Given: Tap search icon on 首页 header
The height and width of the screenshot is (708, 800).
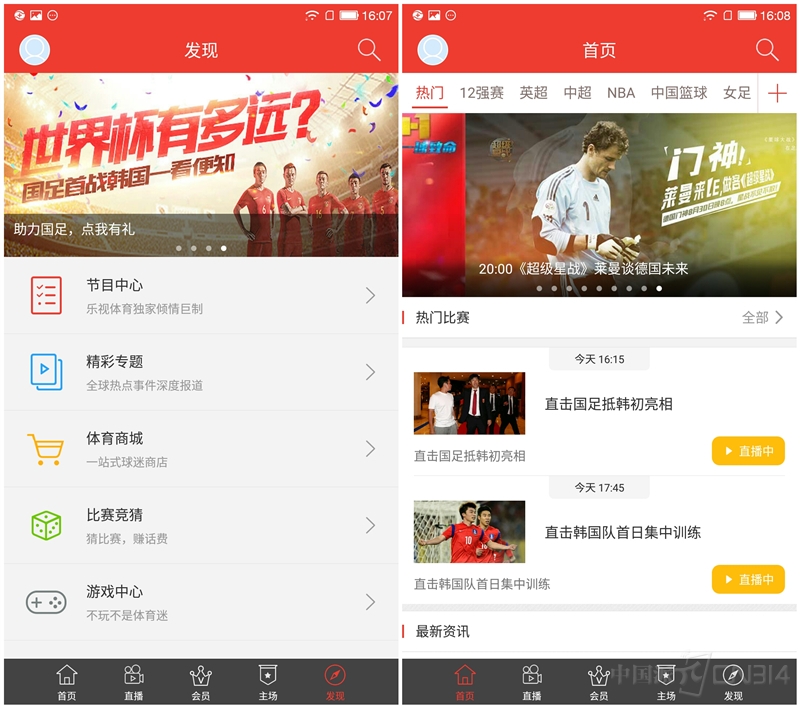Looking at the screenshot, I should click(x=767, y=50).
